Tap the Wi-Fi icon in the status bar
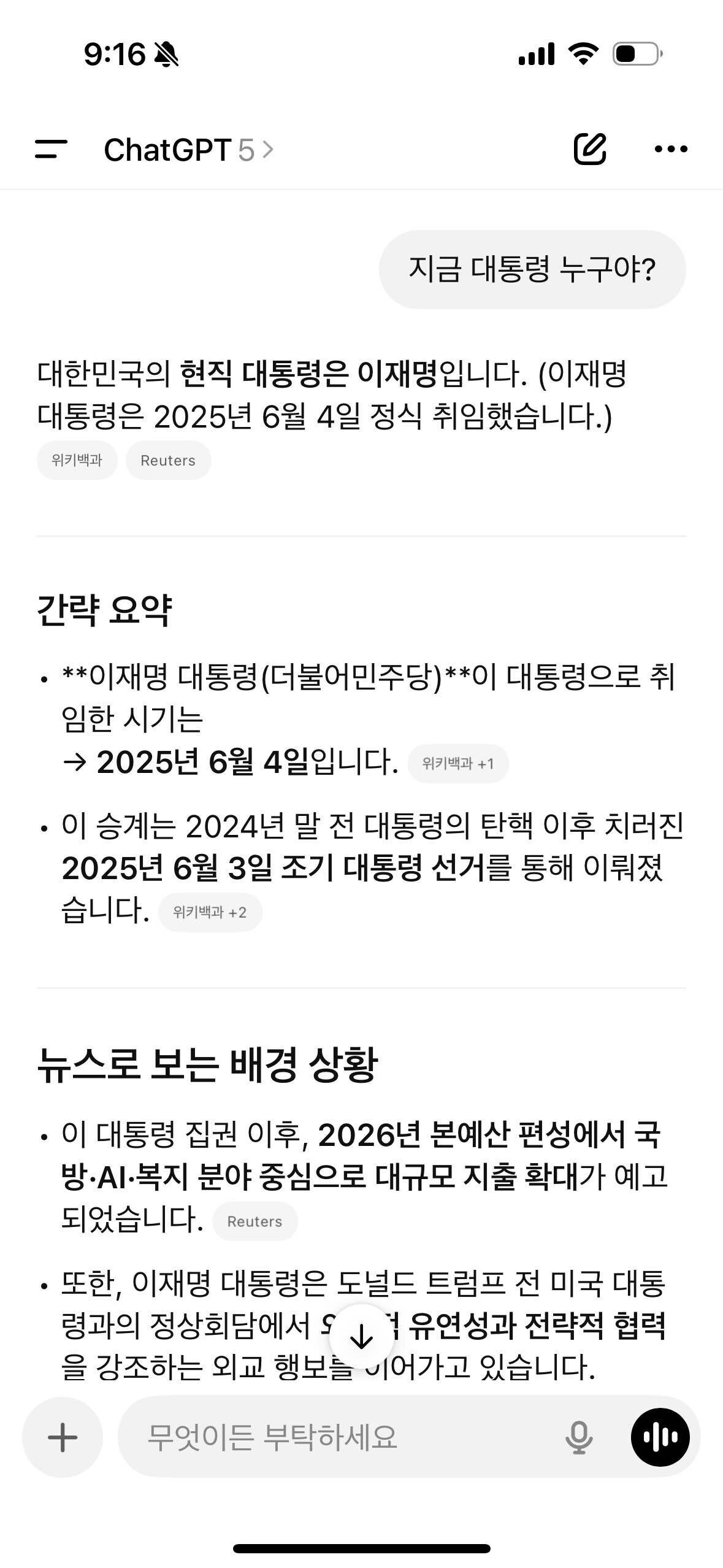723x1568 pixels. (583, 53)
